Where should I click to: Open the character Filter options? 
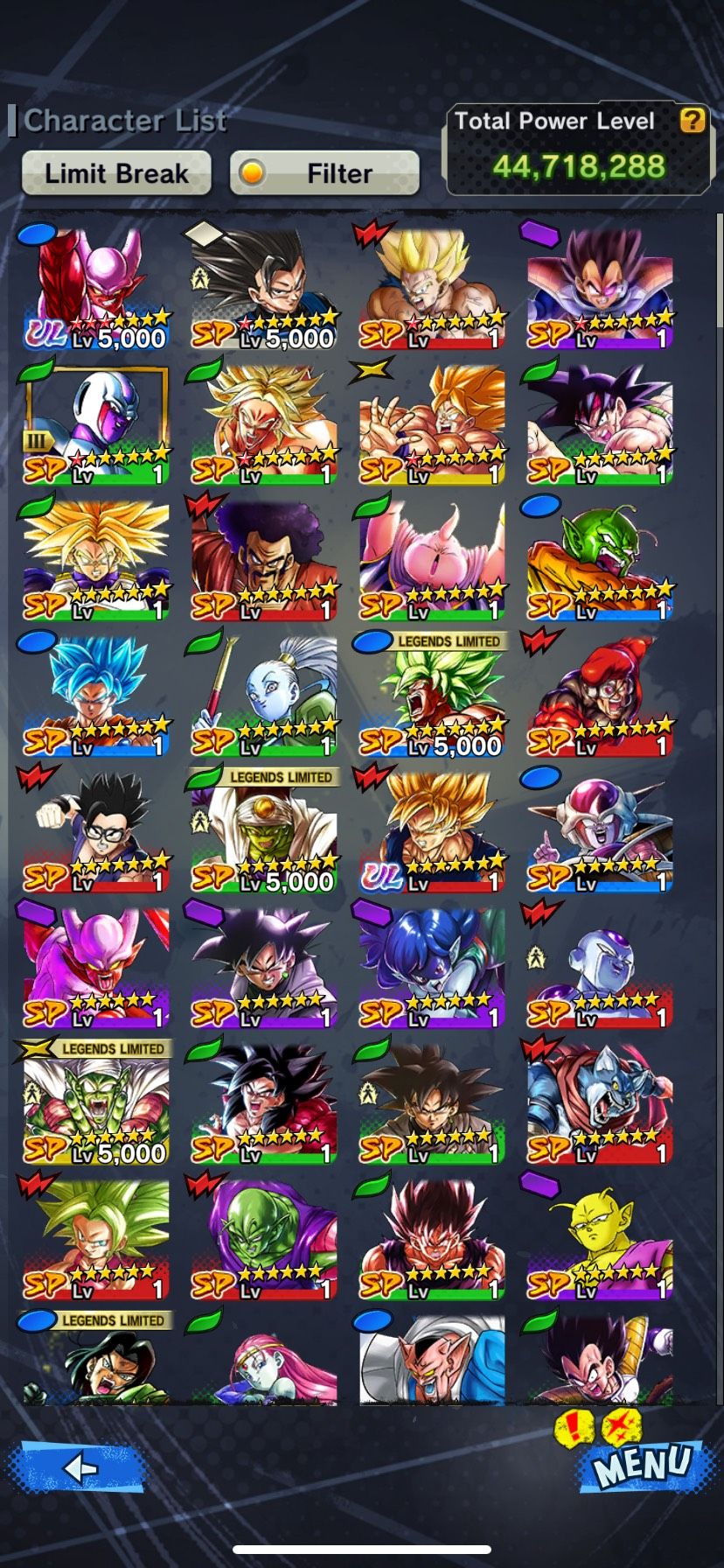[x=324, y=173]
